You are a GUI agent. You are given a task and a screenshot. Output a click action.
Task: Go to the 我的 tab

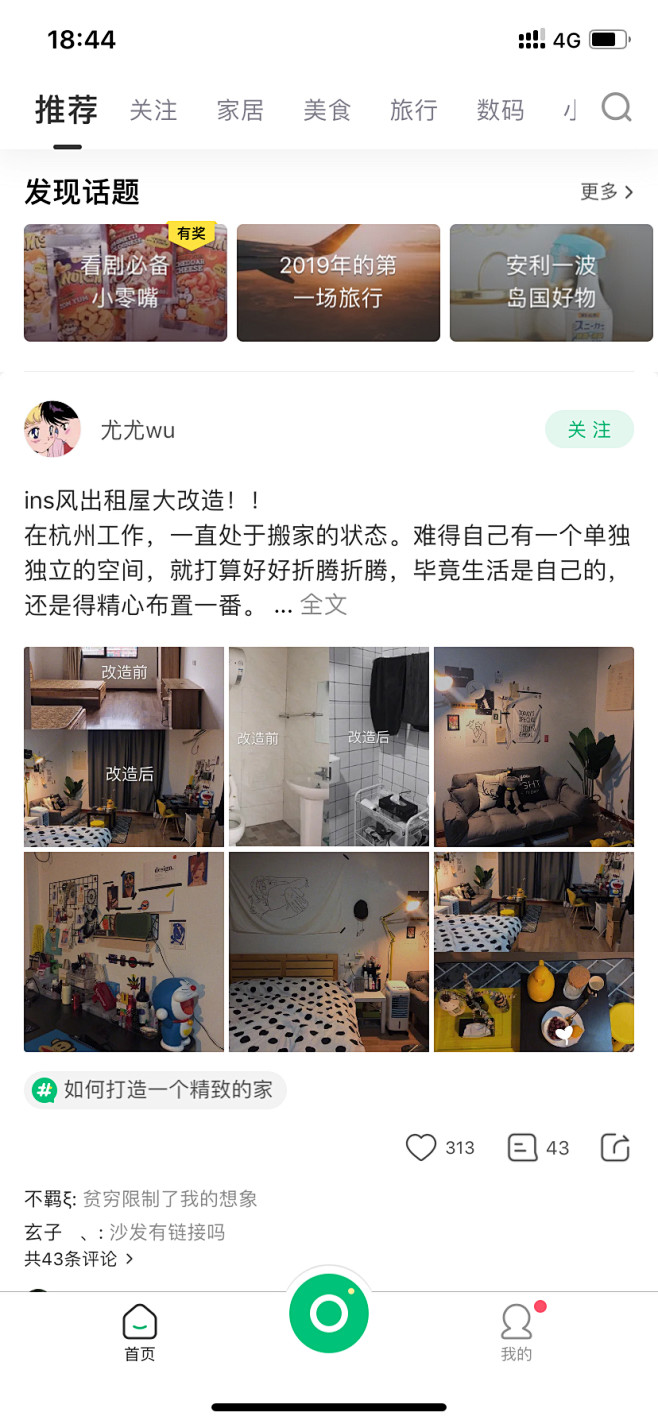[516, 1332]
